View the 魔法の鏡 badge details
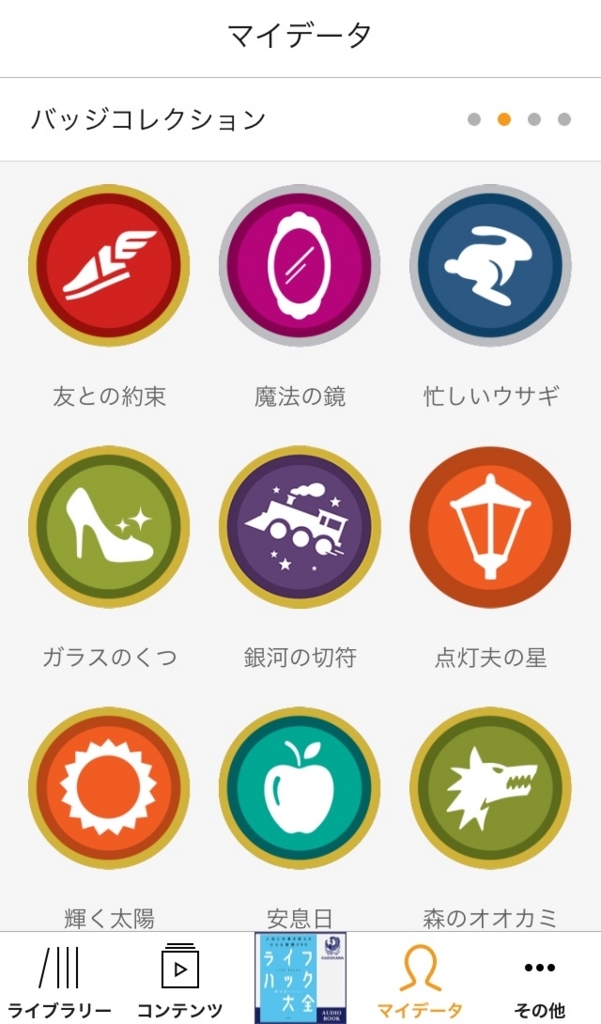This screenshot has height=1024, width=601. 299,266
